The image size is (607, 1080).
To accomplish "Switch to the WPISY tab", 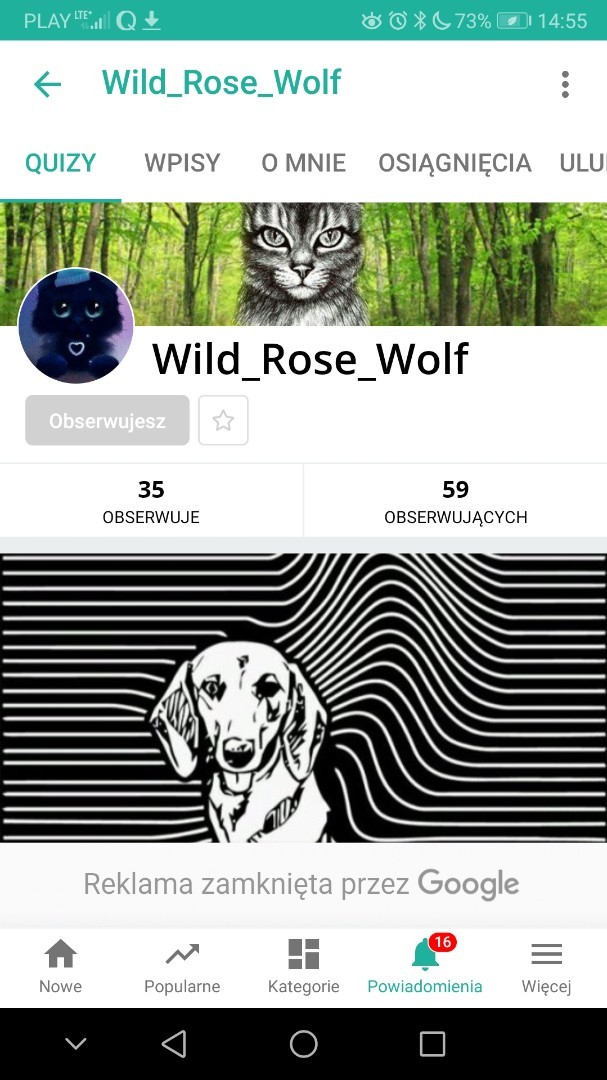I will [x=182, y=163].
